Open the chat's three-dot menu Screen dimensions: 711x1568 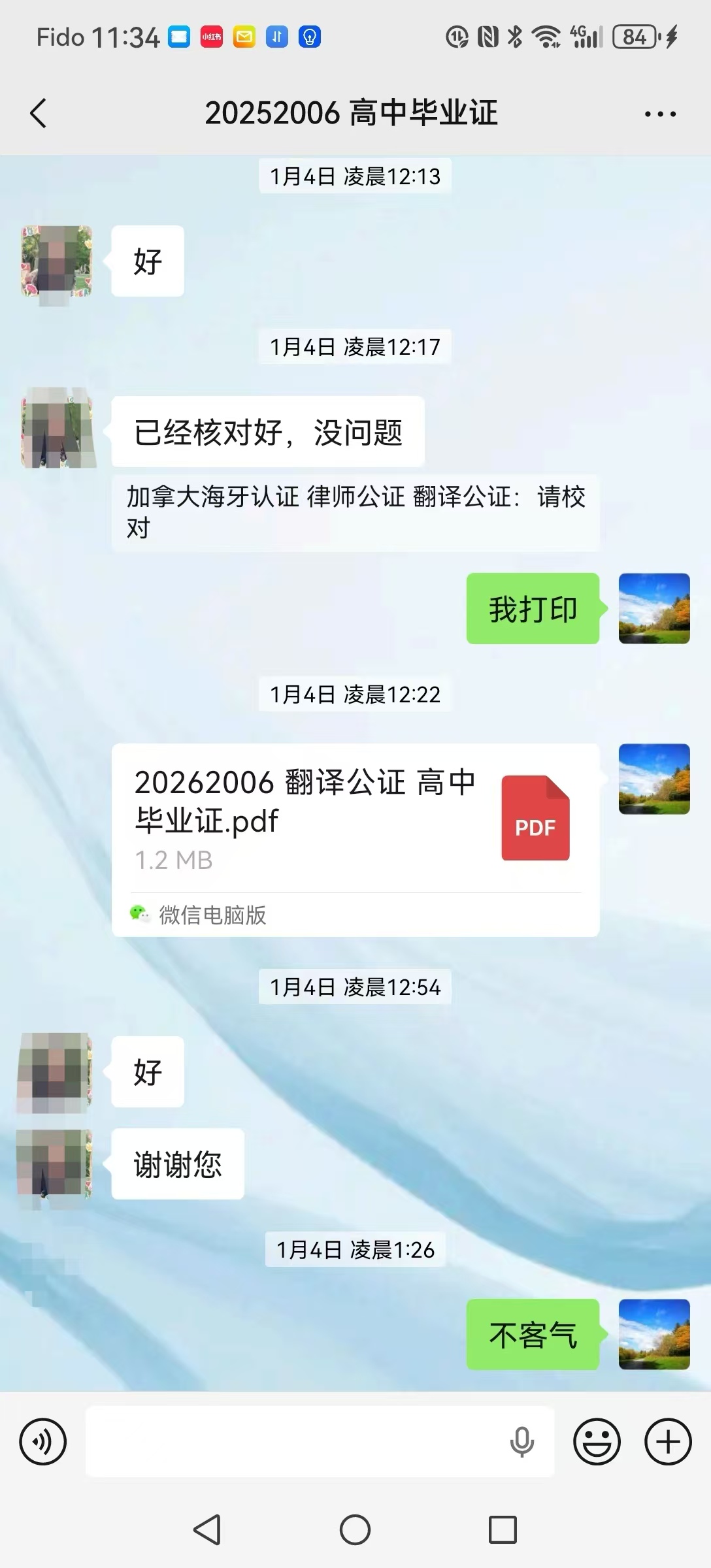click(x=660, y=114)
